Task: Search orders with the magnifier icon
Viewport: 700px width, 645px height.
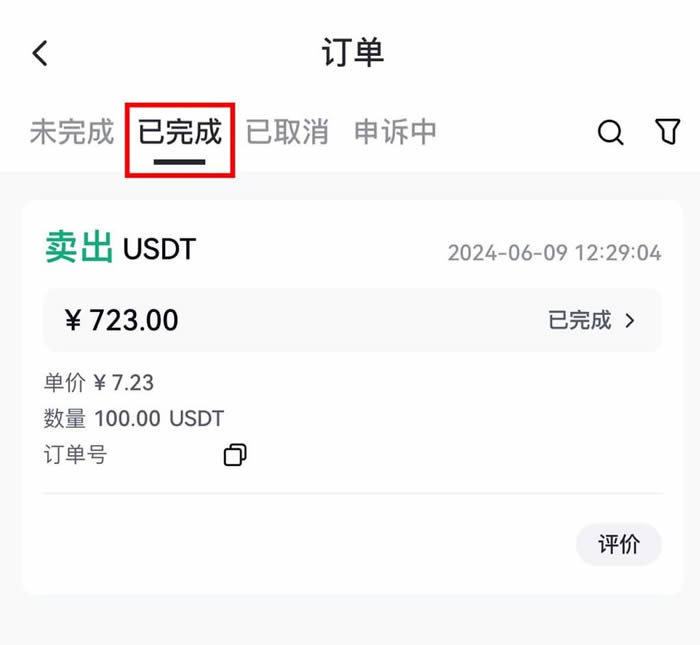Action: pos(610,132)
